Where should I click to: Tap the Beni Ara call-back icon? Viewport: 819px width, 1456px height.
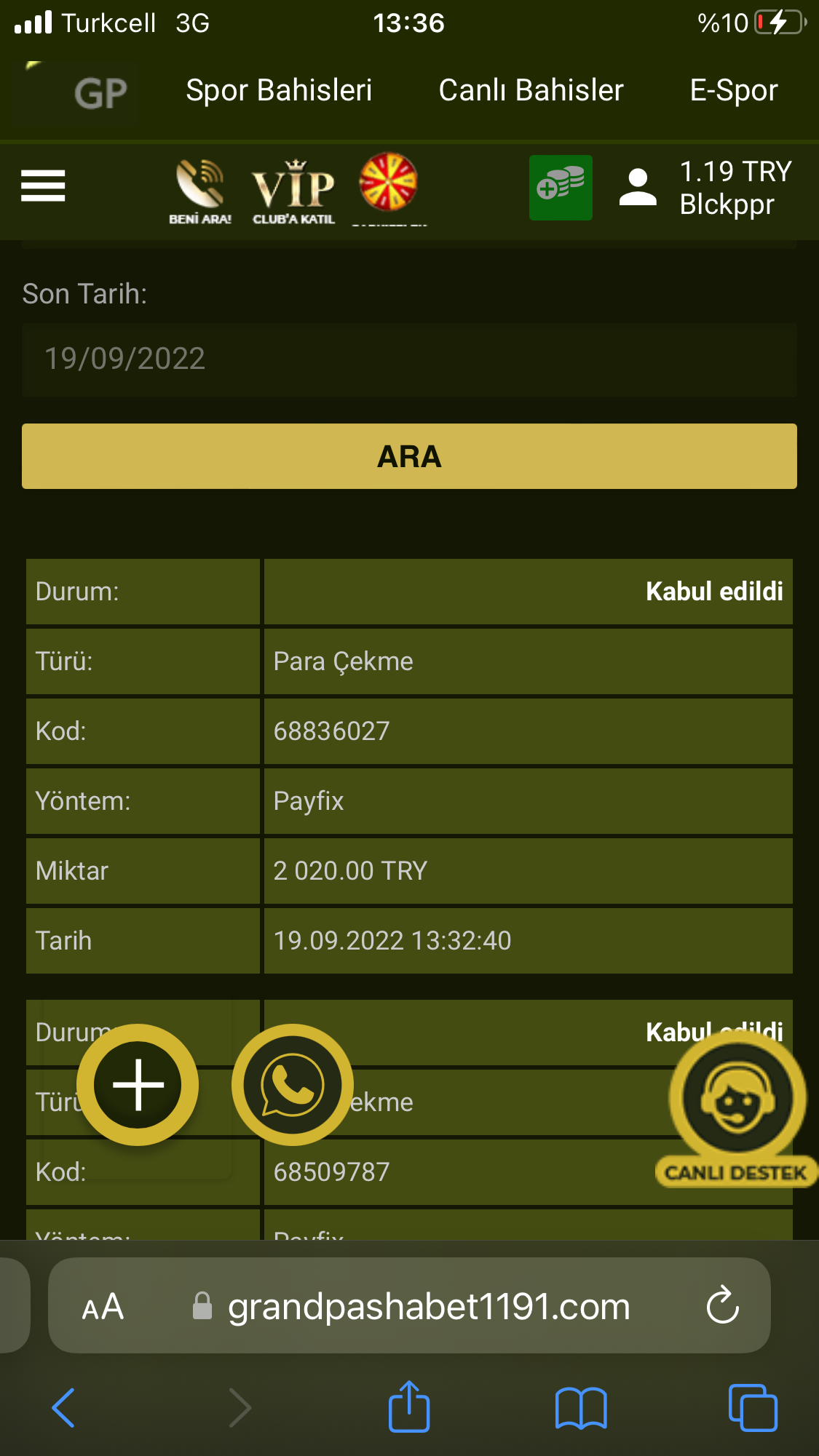pos(200,191)
